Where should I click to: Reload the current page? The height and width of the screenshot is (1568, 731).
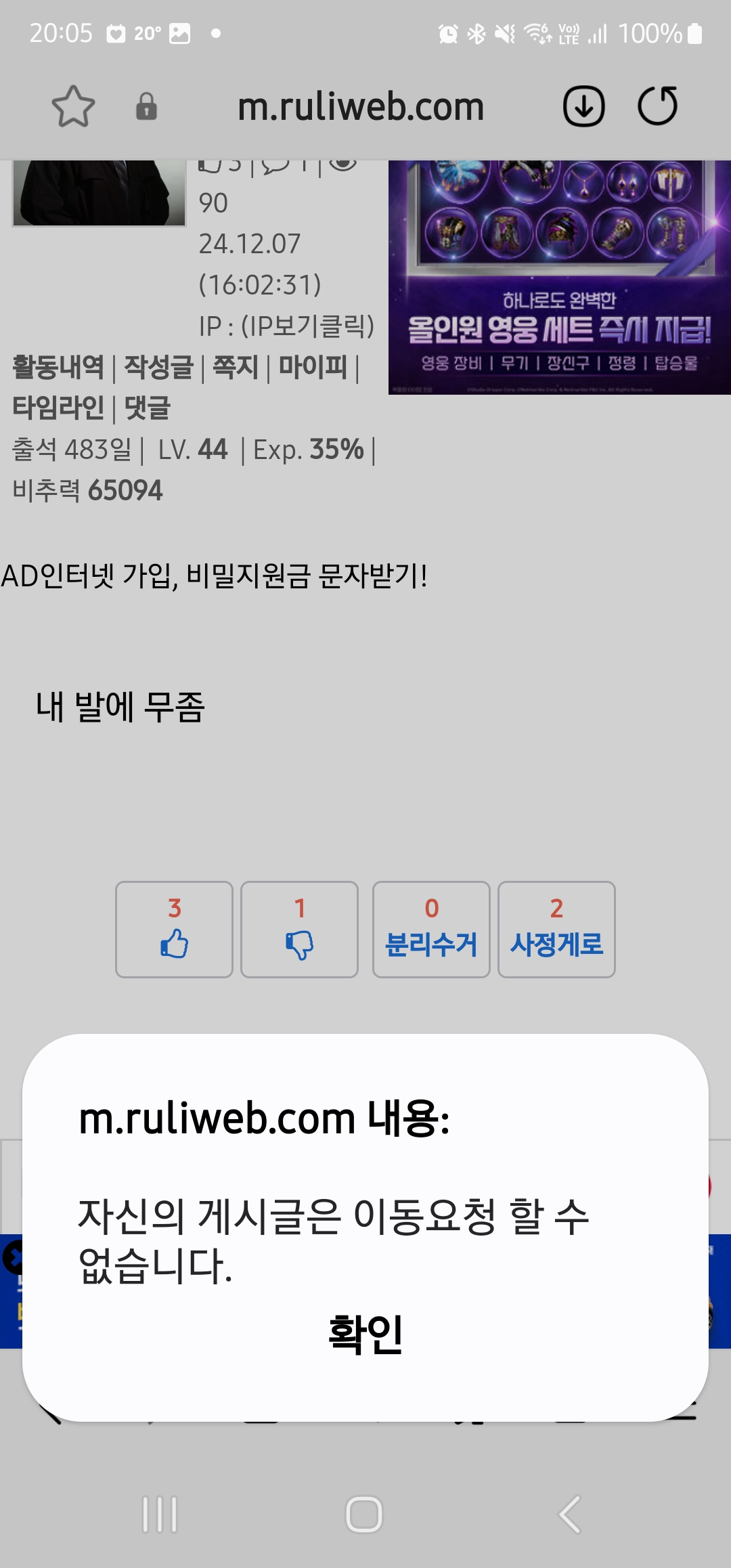coord(657,106)
